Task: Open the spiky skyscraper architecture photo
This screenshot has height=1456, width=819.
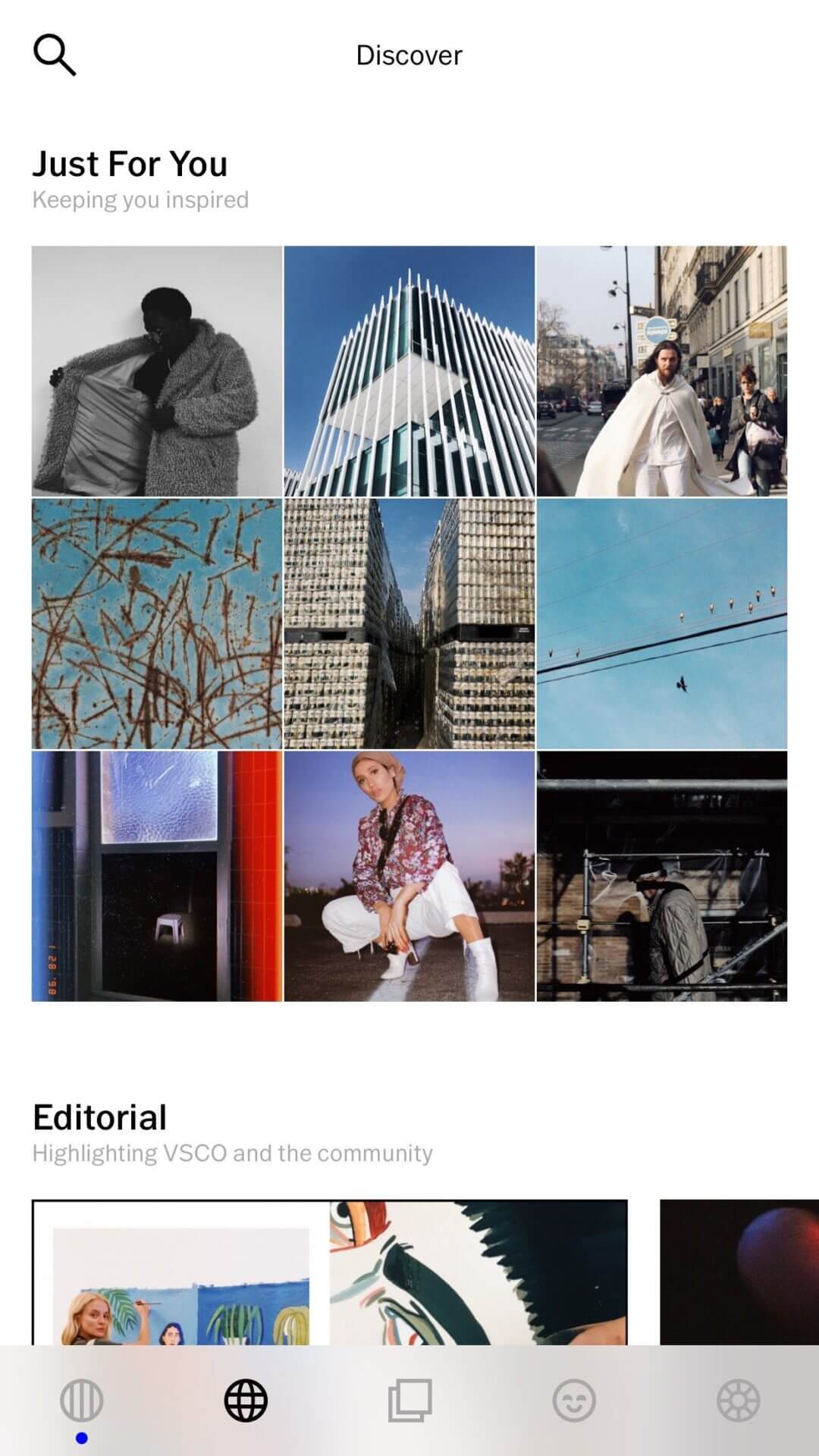Action: 409,368
